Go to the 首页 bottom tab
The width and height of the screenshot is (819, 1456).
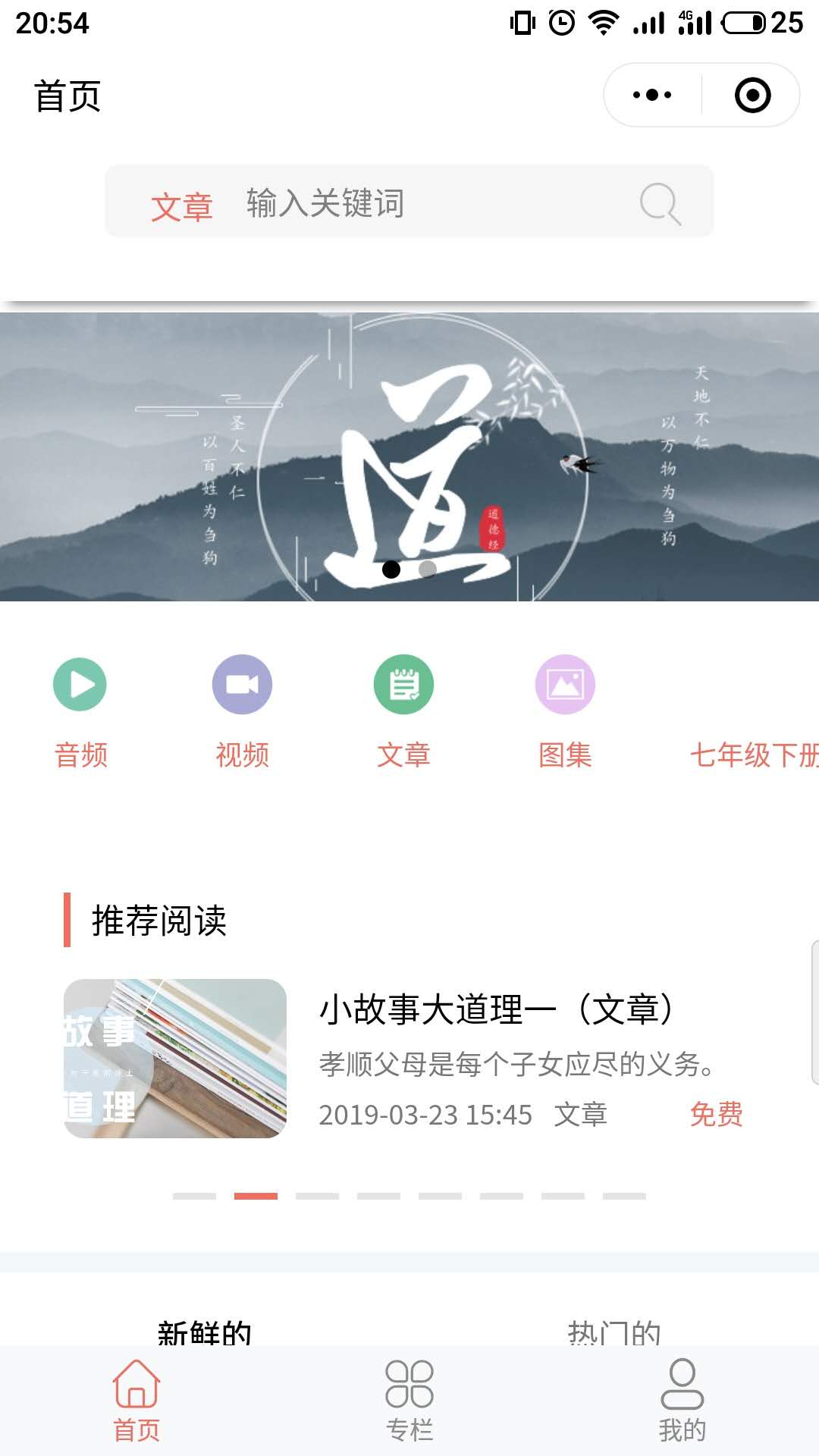tap(136, 1401)
